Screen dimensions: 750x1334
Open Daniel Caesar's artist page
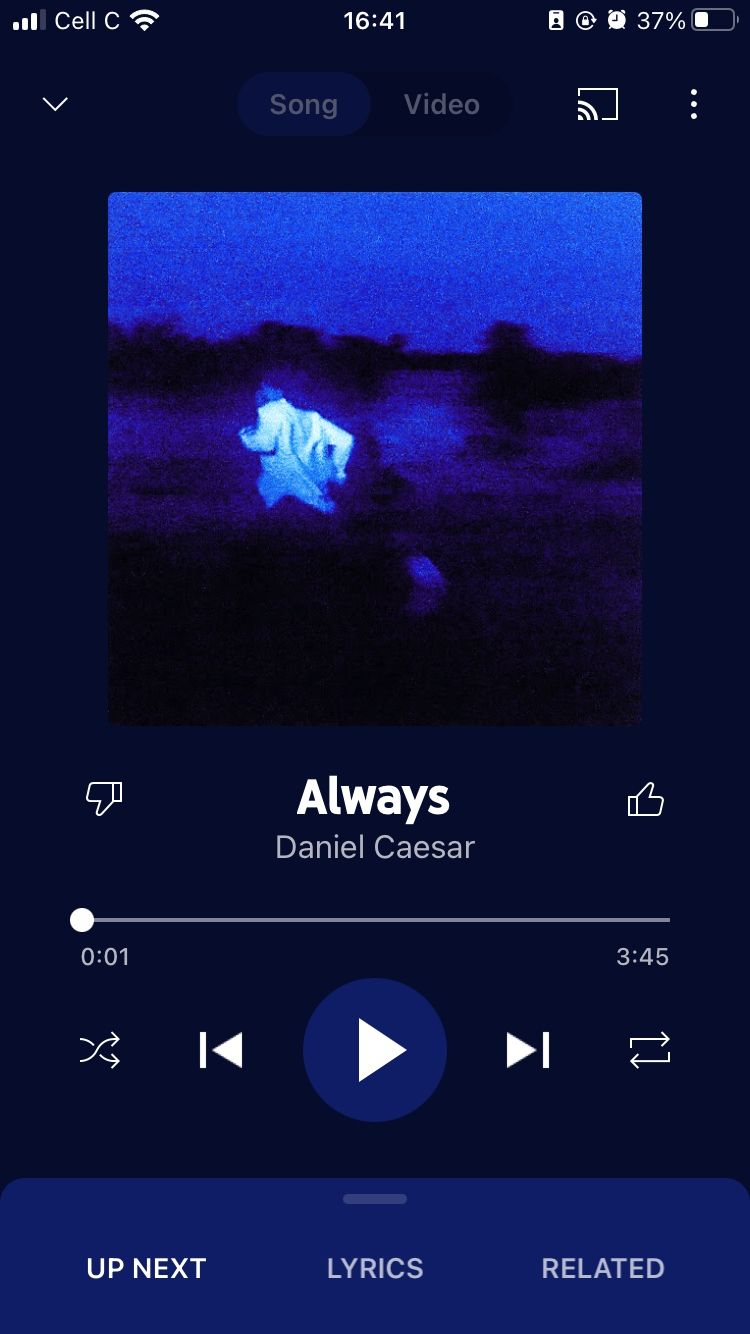(x=375, y=847)
